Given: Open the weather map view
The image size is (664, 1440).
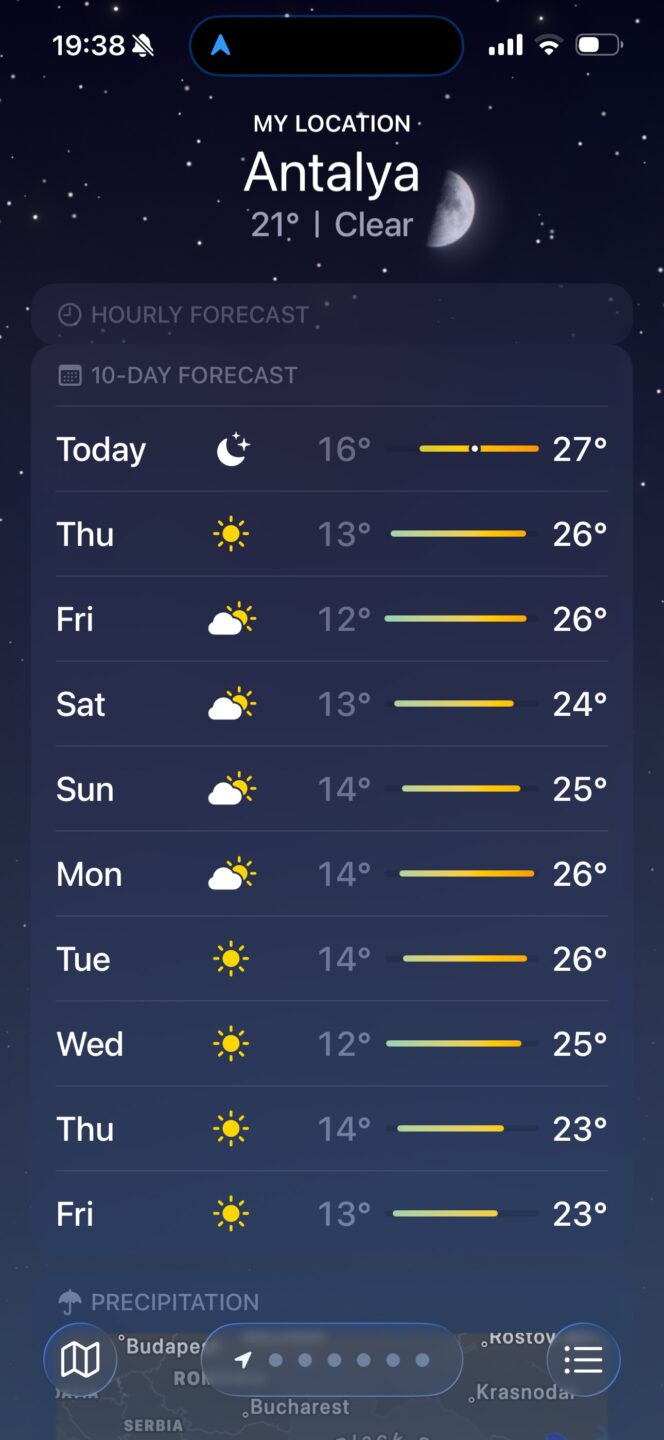Looking at the screenshot, I should coord(80,1359).
